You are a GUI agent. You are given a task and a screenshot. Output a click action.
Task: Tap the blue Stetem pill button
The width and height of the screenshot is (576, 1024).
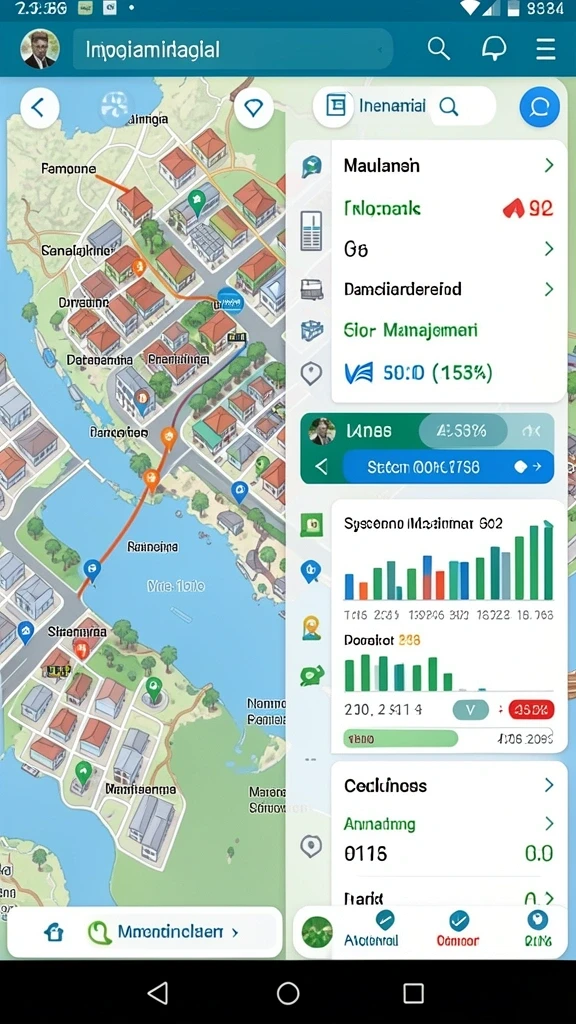click(x=439, y=467)
